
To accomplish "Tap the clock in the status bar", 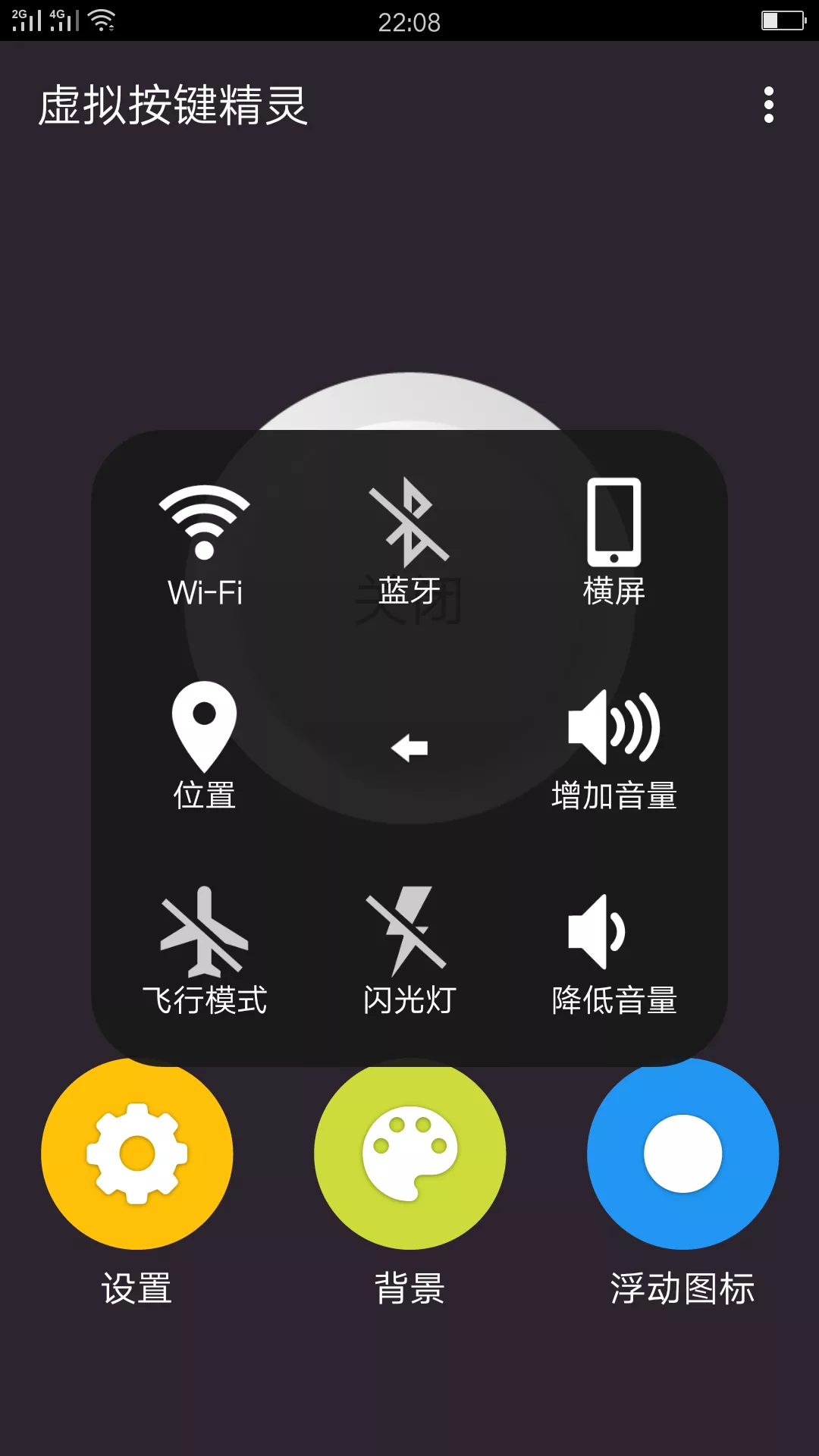I will click(409, 23).
